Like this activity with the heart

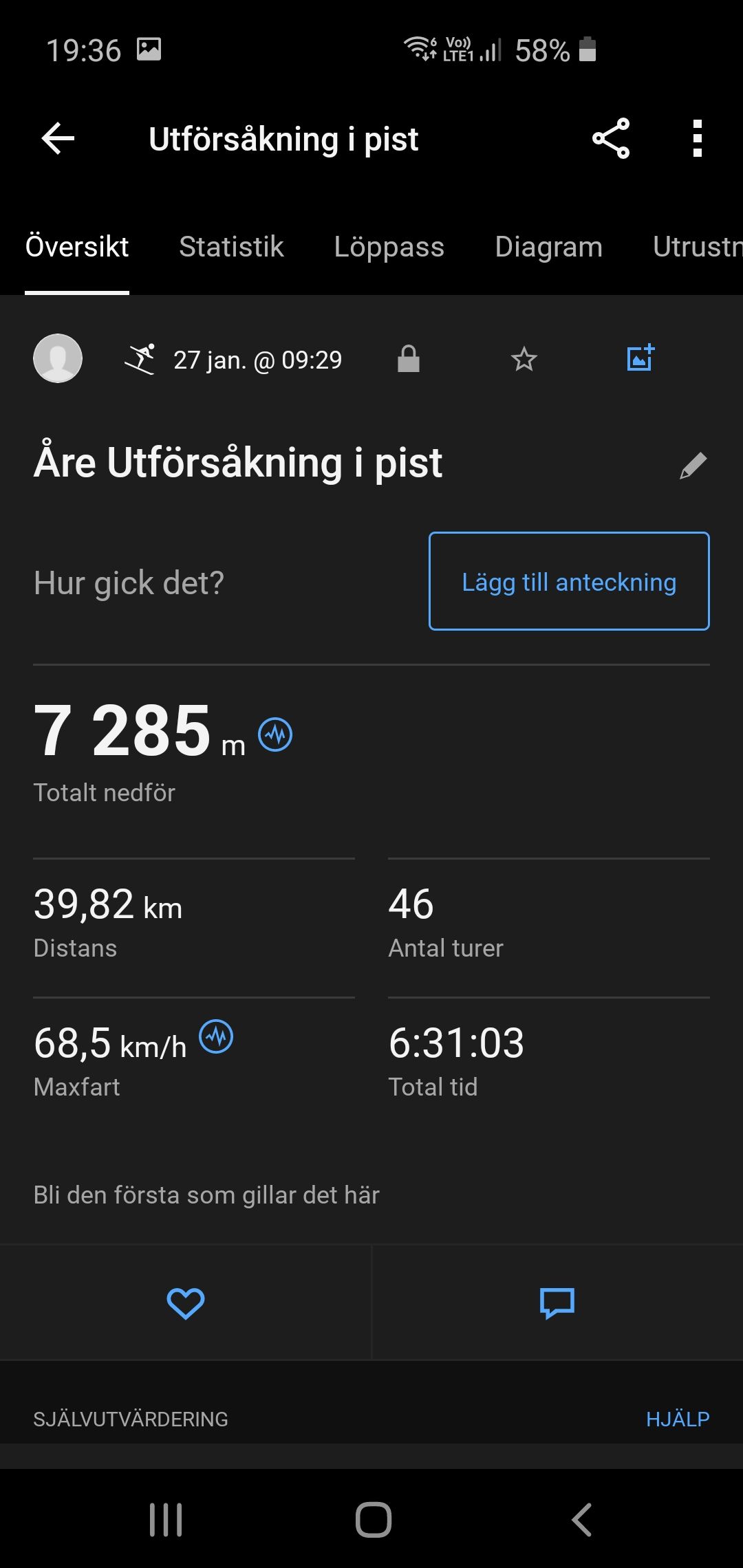[x=186, y=1303]
